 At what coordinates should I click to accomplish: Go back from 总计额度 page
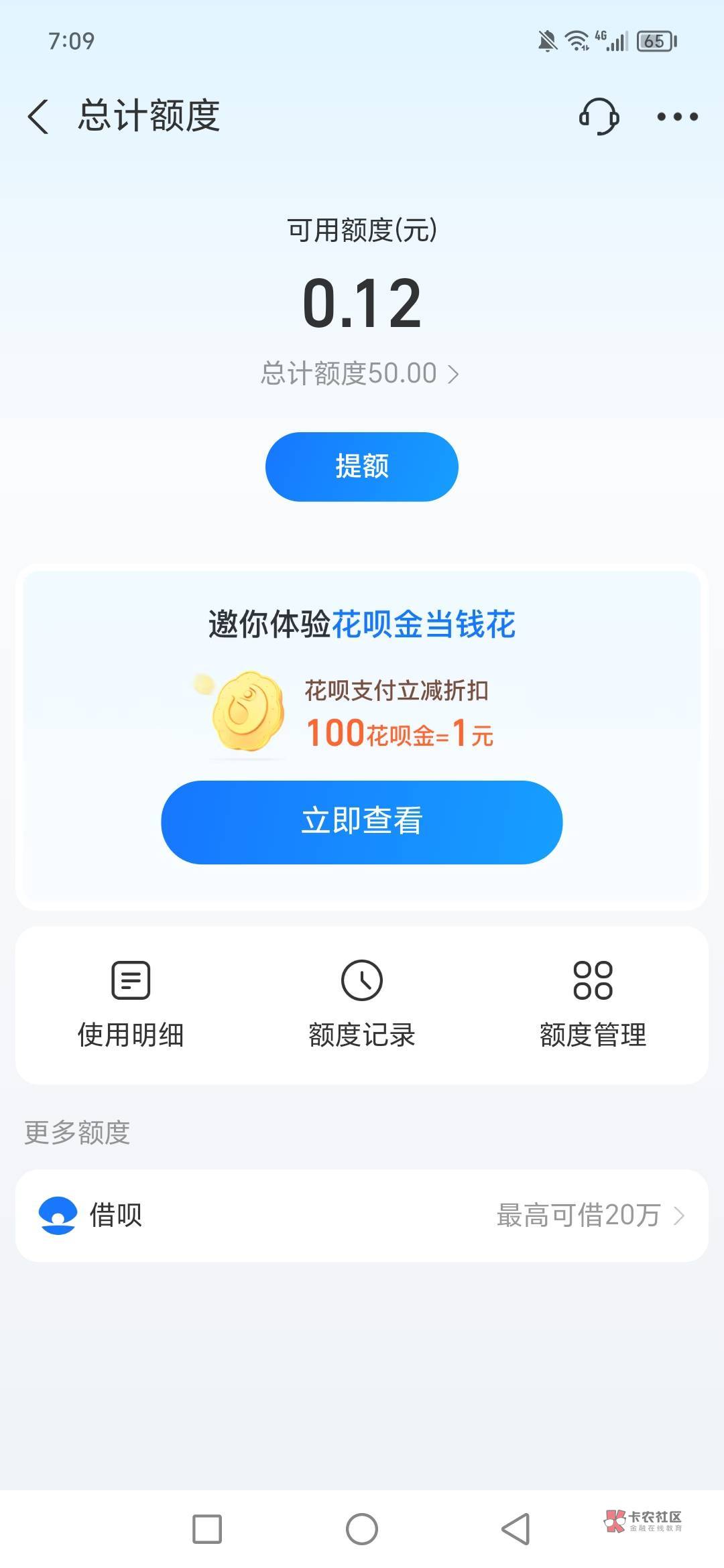pos(38,117)
